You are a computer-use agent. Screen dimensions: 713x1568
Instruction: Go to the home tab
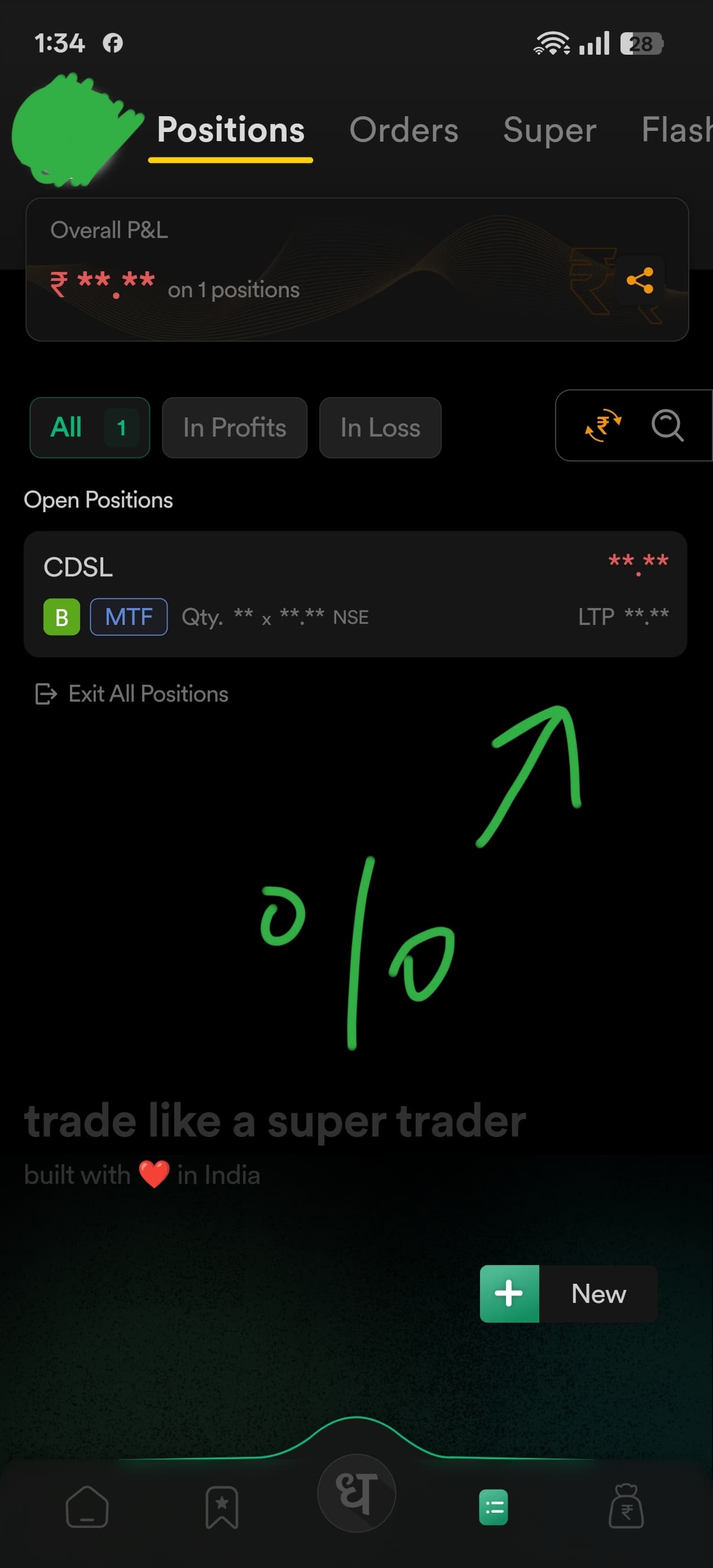(87, 1507)
